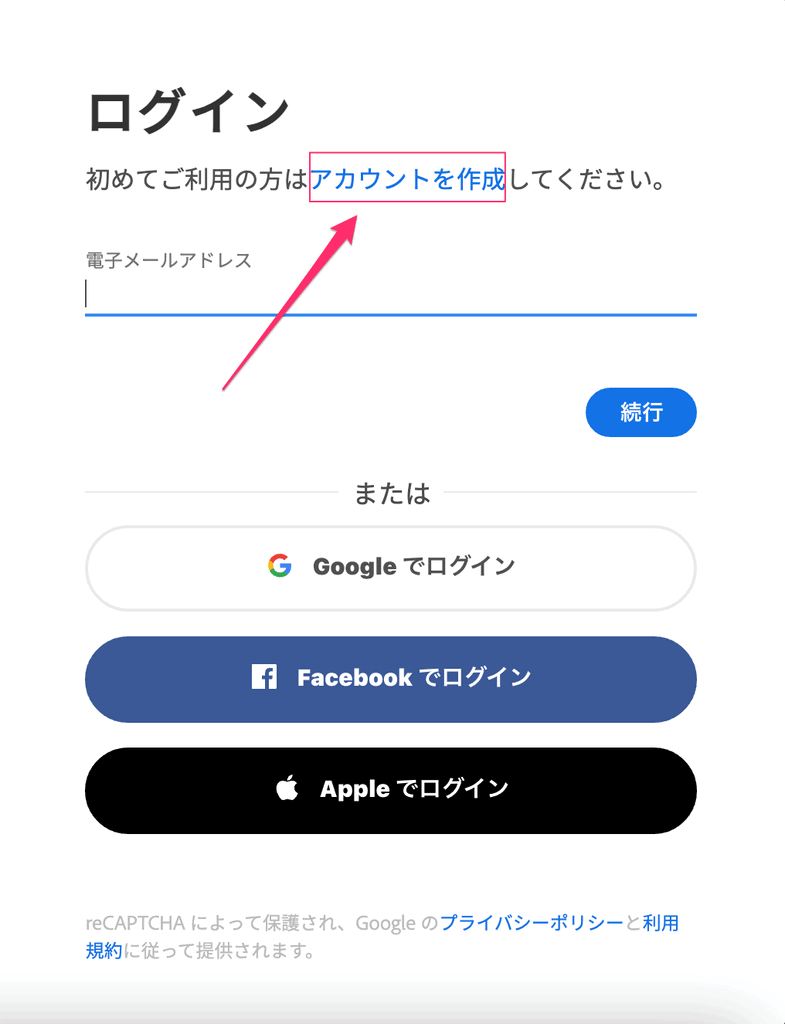The width and height of the screenshot is (785, 1024).
Task: Sign in with Google でログイン
Action: tap(390, 567)
